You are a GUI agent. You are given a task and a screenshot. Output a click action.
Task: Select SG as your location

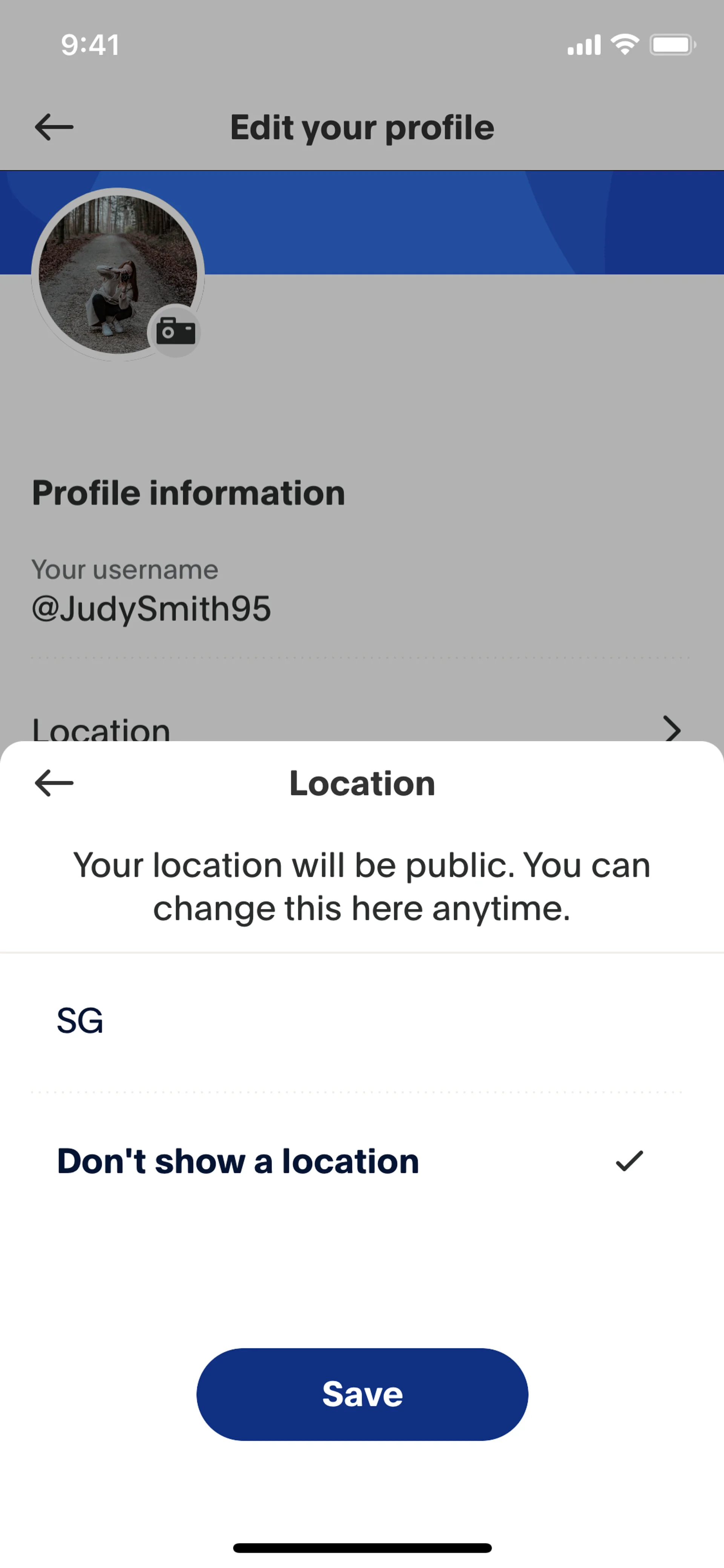coord(80,1021)
